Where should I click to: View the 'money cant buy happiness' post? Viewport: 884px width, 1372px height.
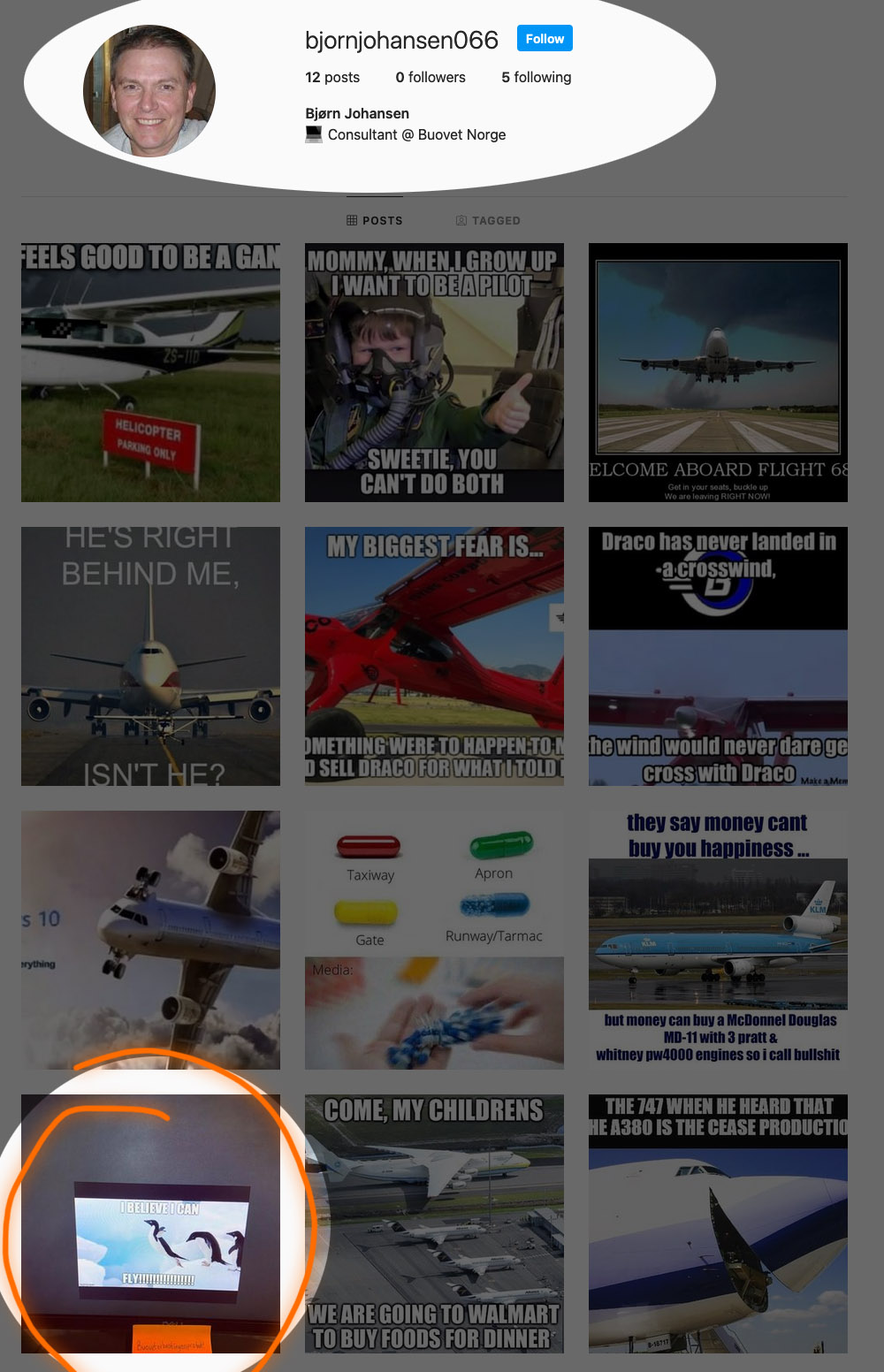[x=718, y=940]
